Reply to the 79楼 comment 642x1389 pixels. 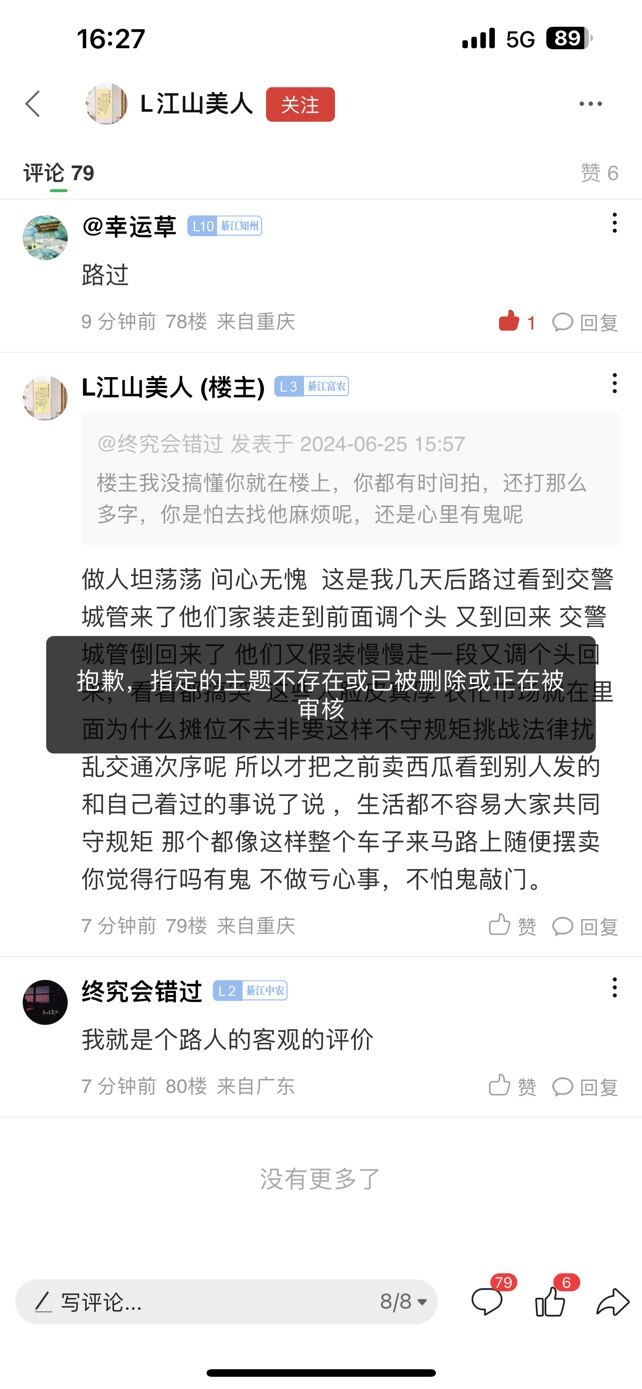click(586, 926)
